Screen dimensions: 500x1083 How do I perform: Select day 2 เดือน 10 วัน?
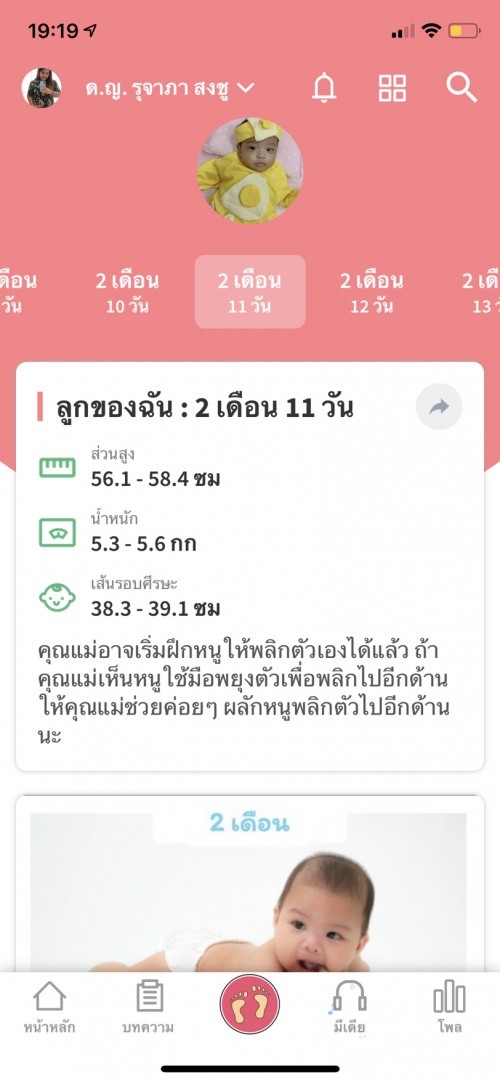[127, 292]
